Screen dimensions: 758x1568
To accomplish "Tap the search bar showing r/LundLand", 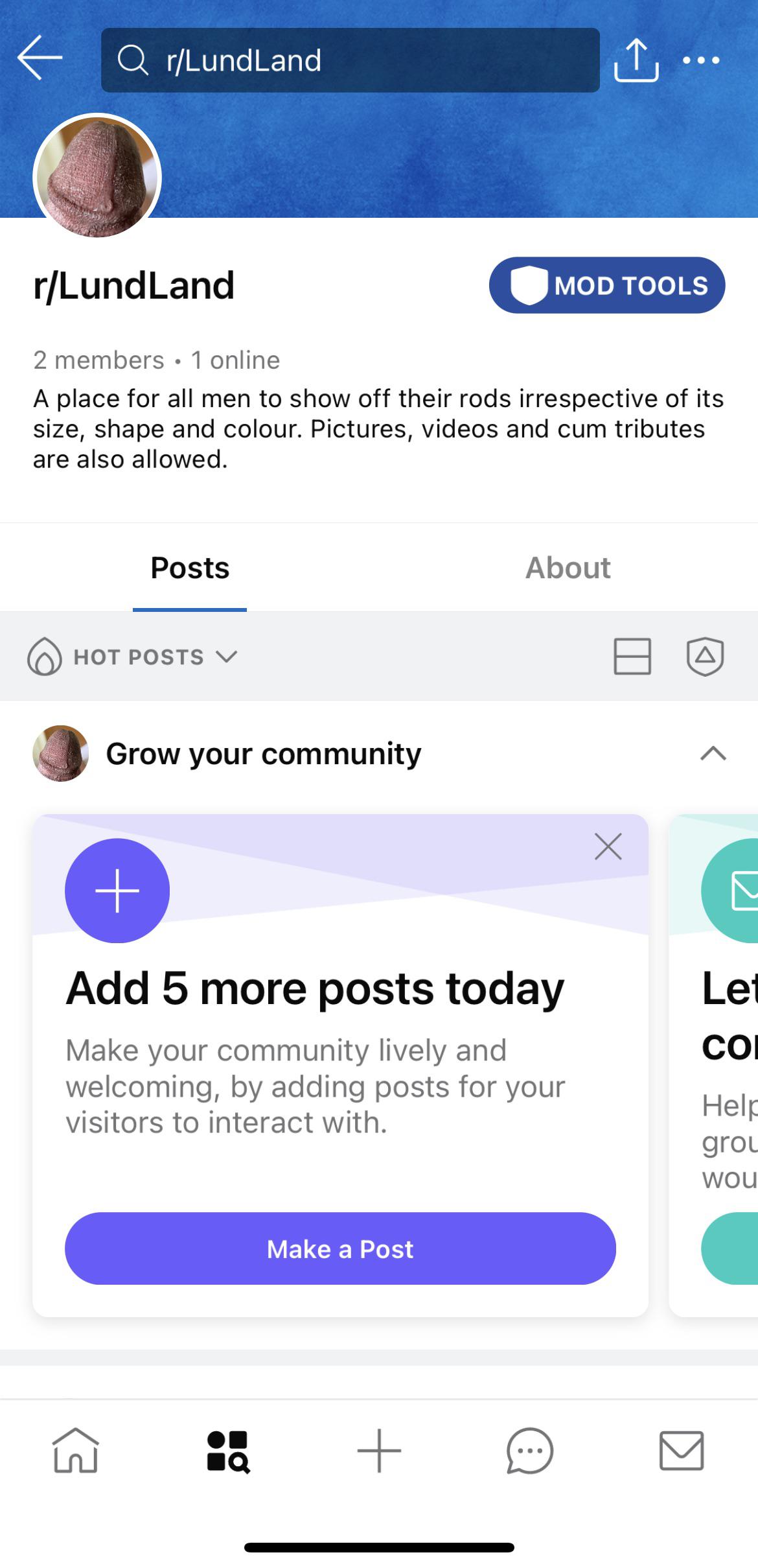I will click(x=352, y=60).
